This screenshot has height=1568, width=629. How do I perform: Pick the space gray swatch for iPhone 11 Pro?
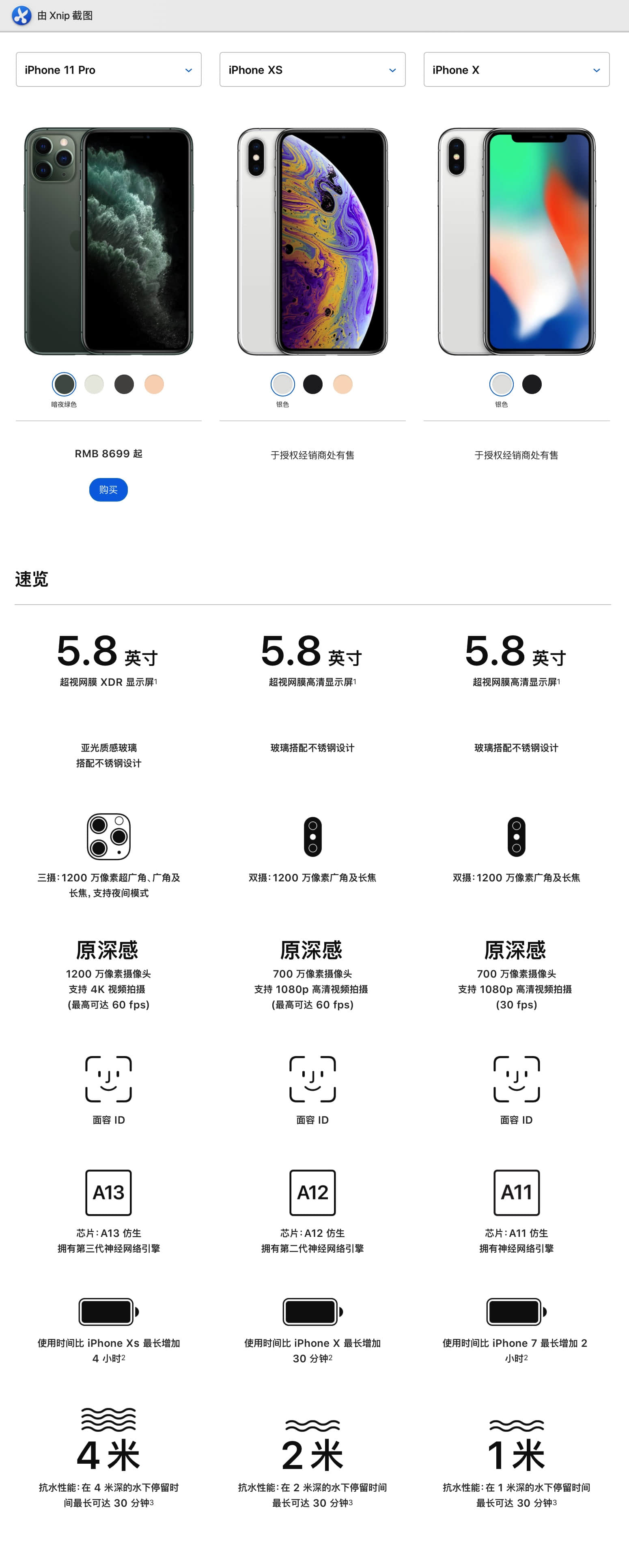[124, 384]
